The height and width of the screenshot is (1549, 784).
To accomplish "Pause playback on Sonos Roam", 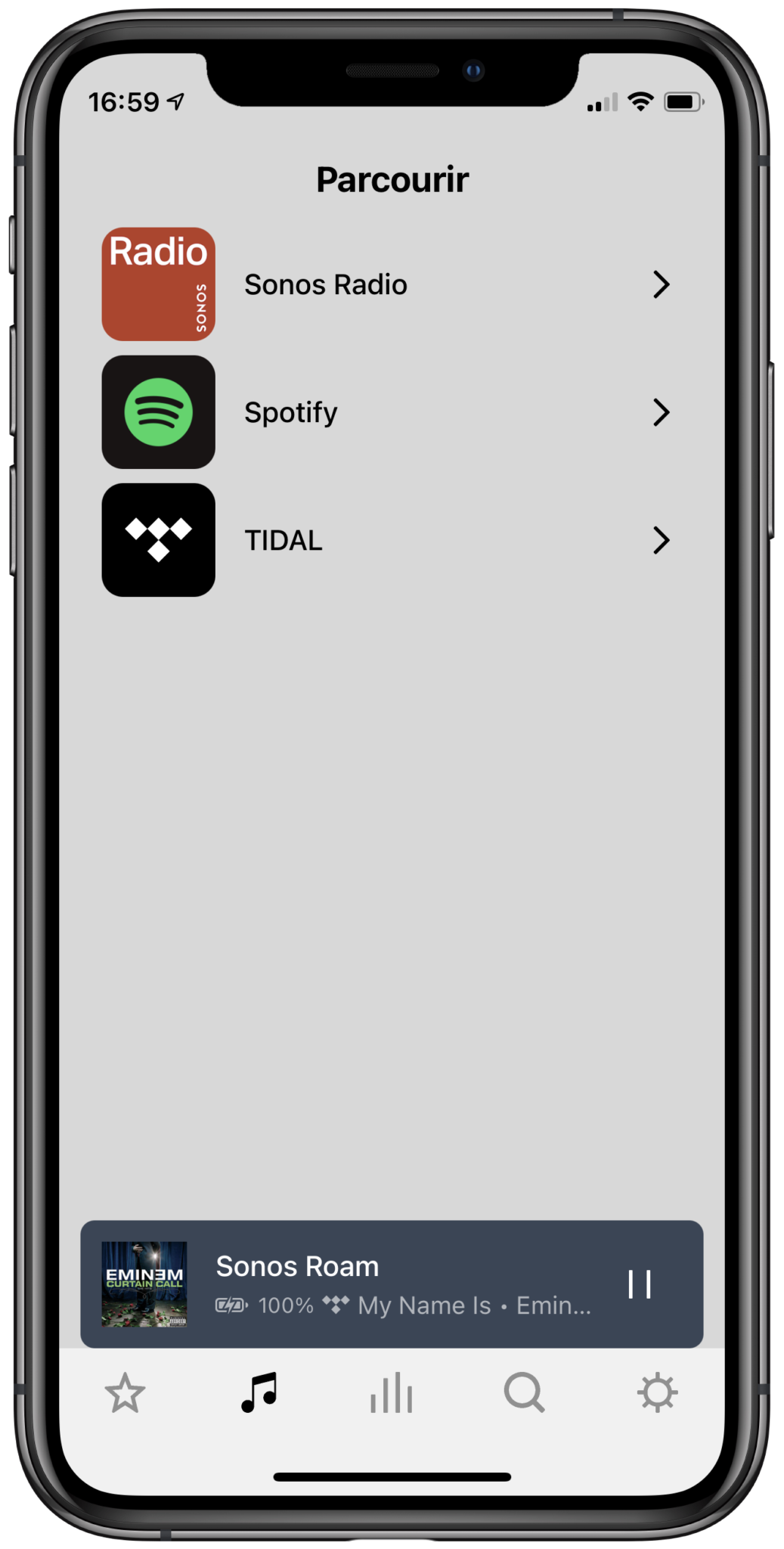I will coord(640,1284).
